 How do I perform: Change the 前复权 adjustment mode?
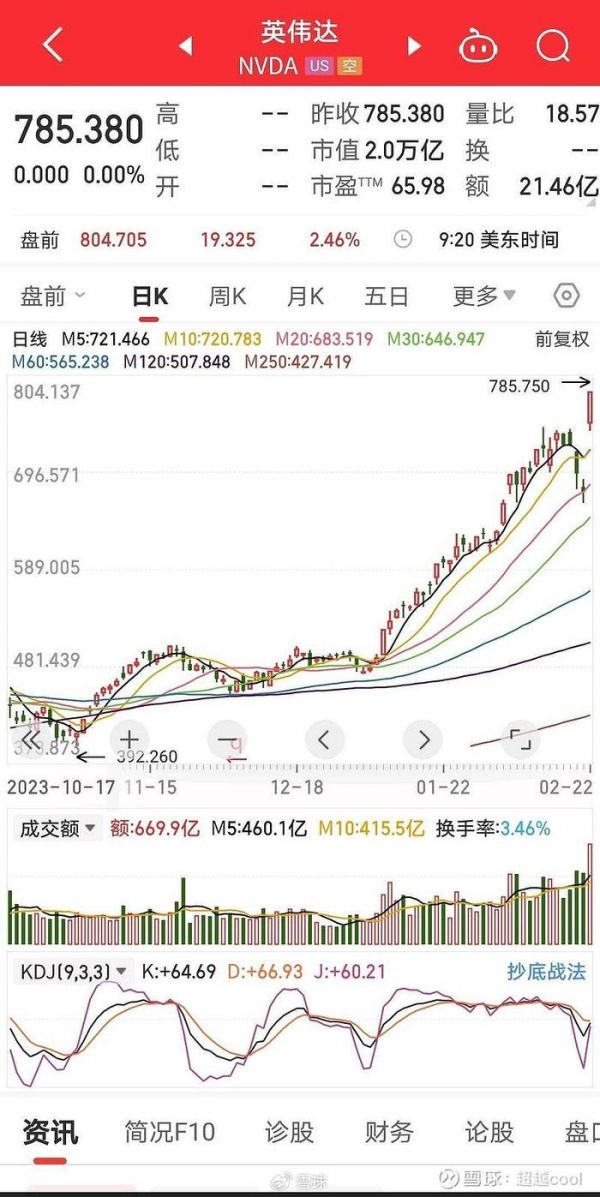click(562, 340)
